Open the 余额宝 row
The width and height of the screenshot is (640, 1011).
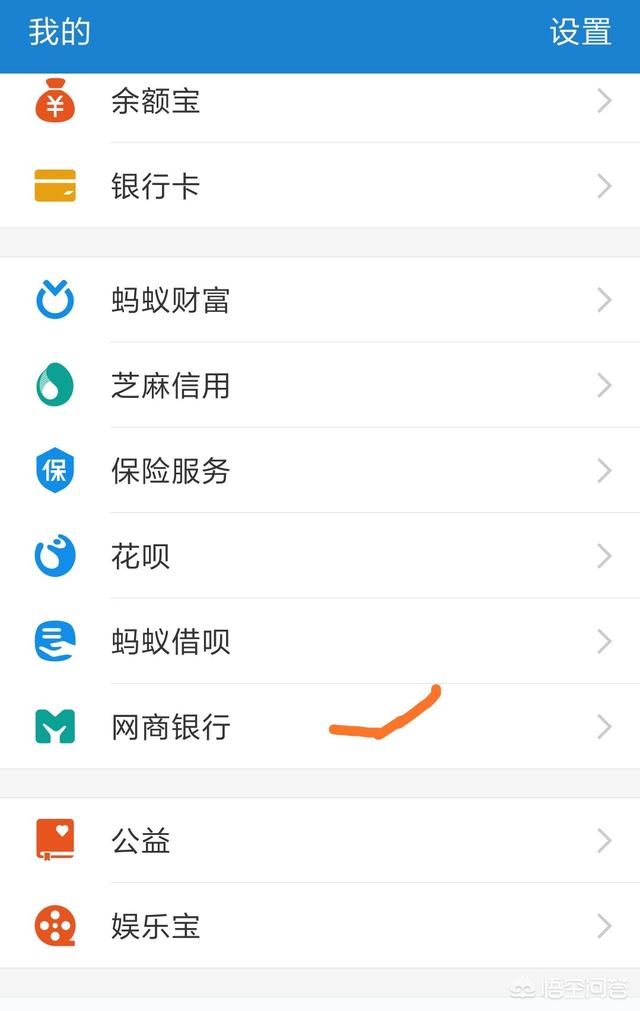[320, 101]
